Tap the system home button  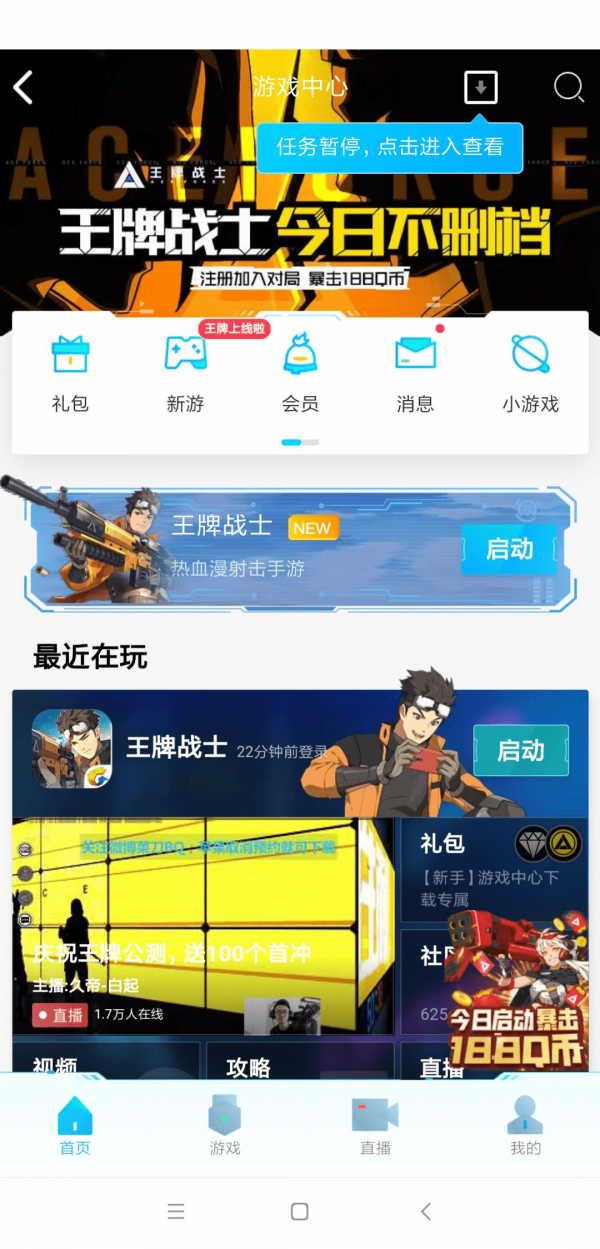299,1212
